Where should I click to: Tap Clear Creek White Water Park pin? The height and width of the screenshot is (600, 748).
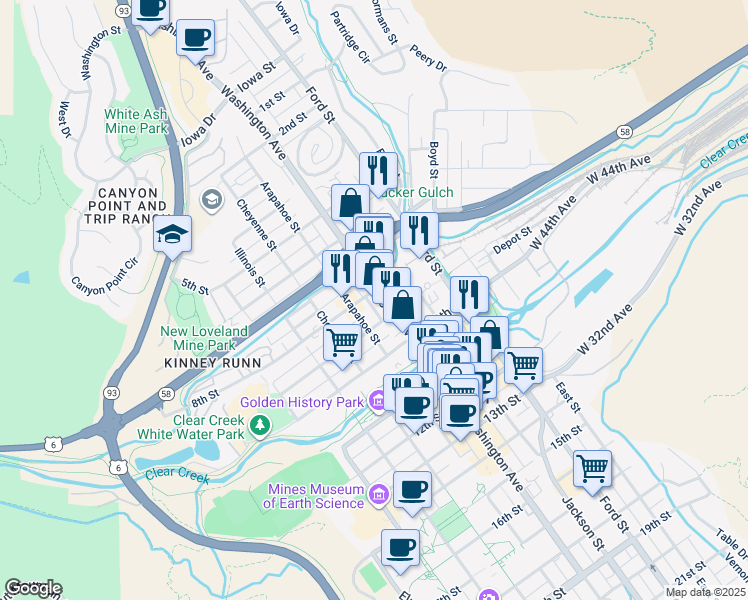coord(260,425)
